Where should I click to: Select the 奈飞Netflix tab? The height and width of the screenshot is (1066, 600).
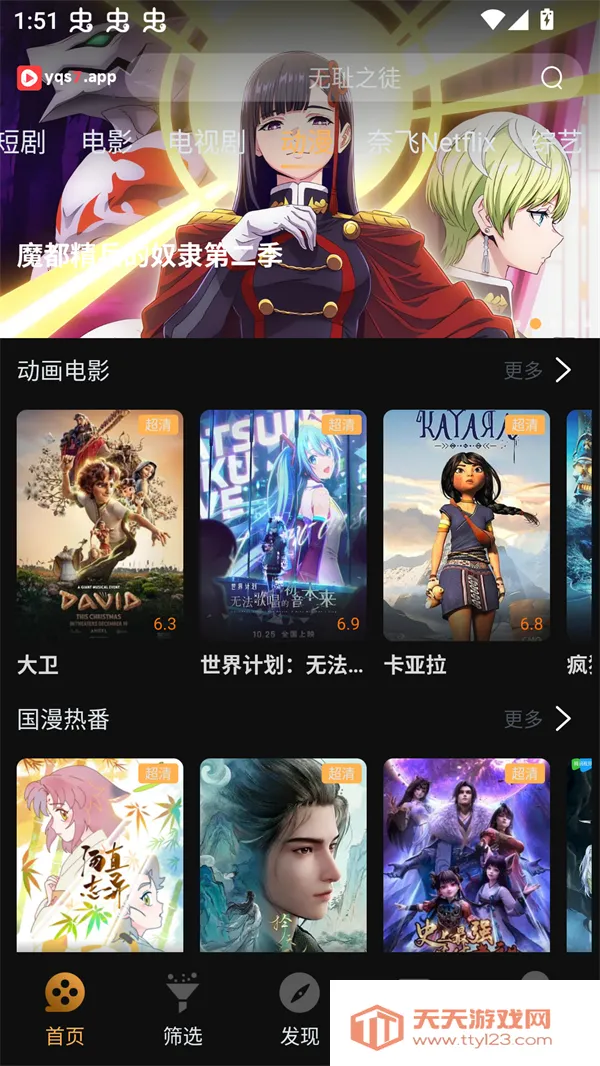pos(432,142)
